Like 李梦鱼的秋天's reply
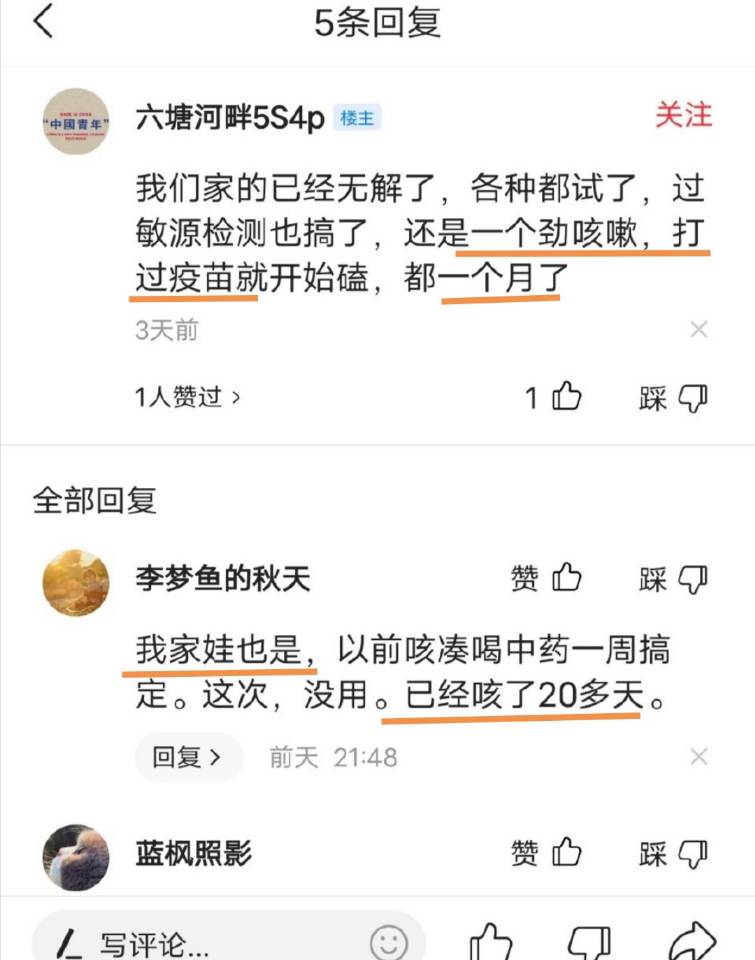The width and height of the screenshot is (755, 960). click(x=546, y=578)
